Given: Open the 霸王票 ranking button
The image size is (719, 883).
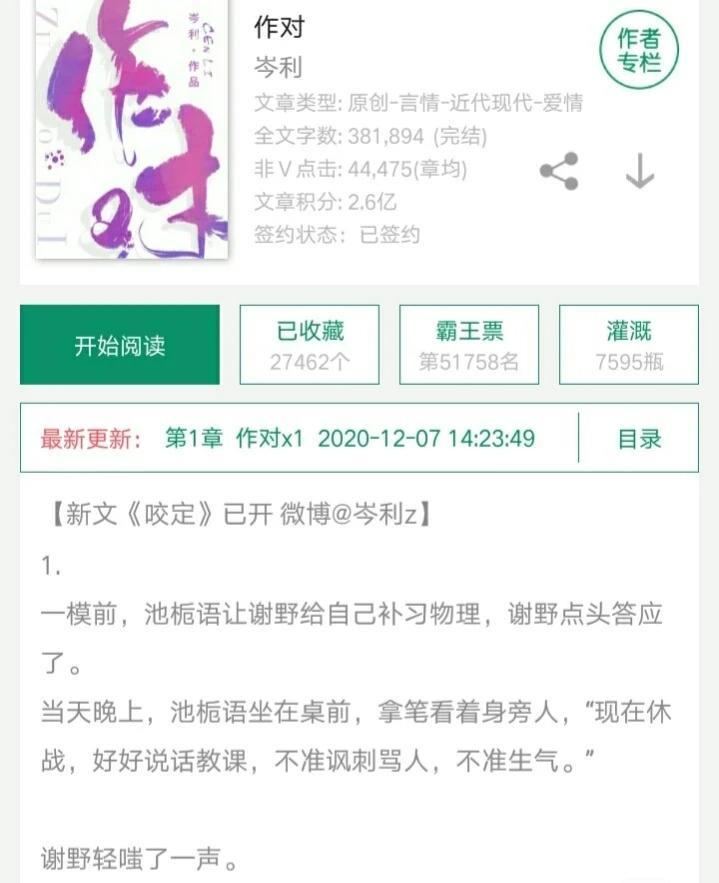Looking at the screenshot, I should [x=469, y=346].
